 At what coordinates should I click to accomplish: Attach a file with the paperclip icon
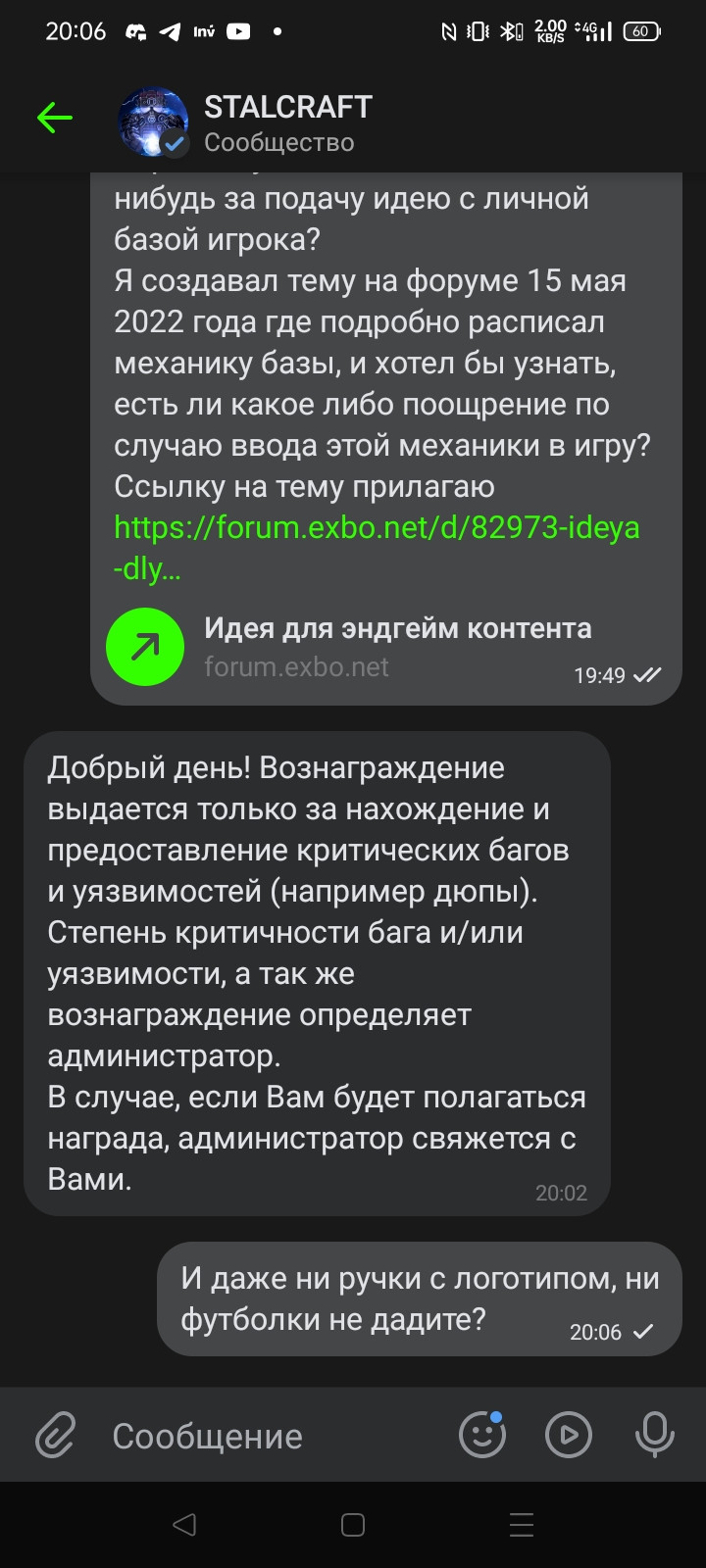pyautogui.click(x=56, y=1436)
